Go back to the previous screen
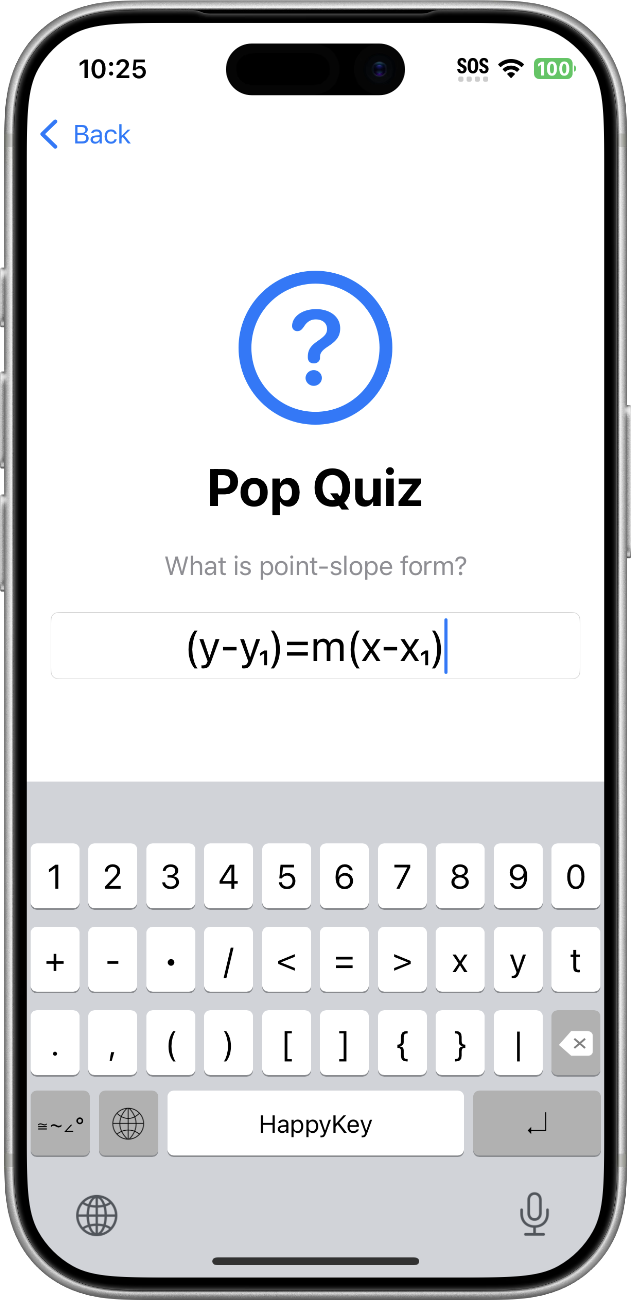This screenshot has width=631, height=1300. click(85, 134)
